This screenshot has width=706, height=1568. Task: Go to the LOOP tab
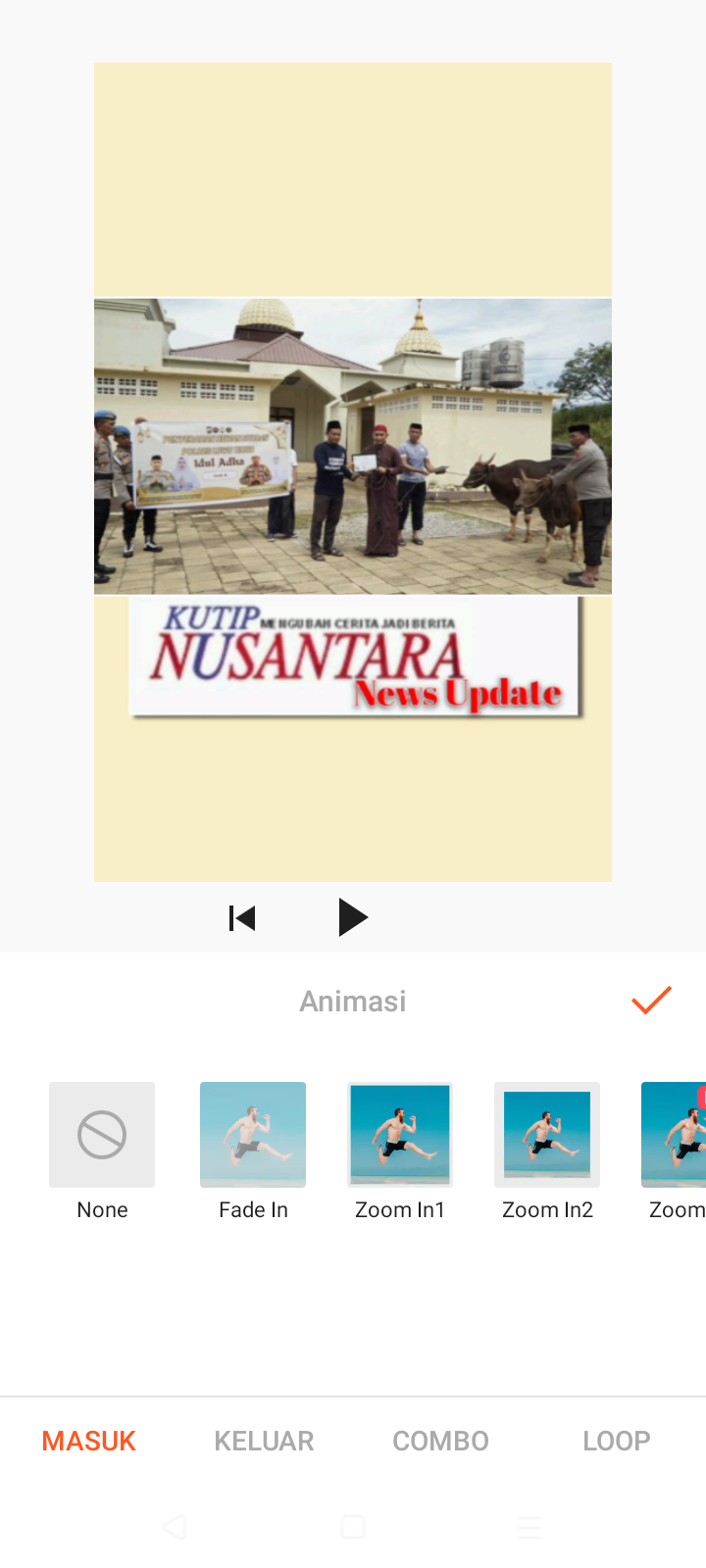coord(616,1441)
